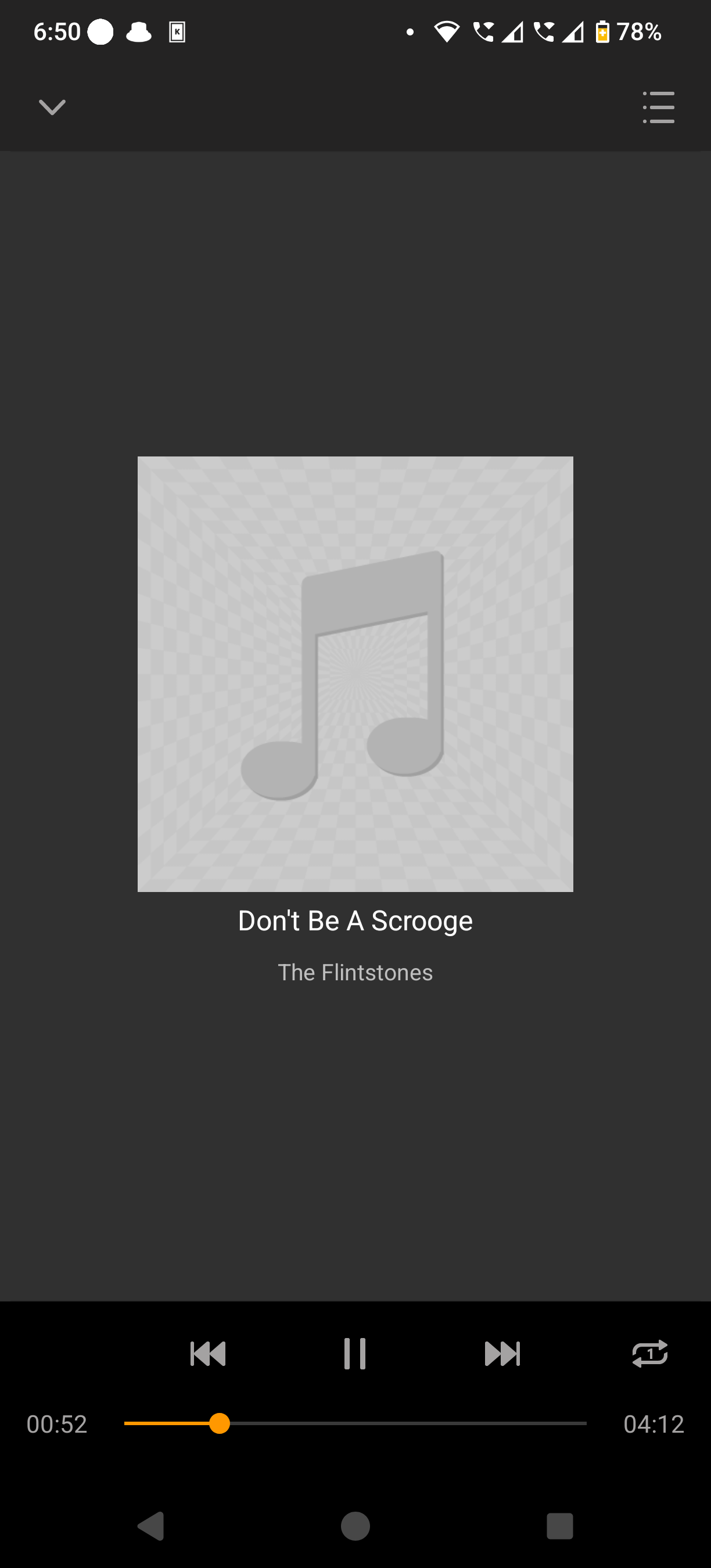The height and width of the screenshot is (1568, 711).
Task: Pause the current song
Action: [355, 1354]
